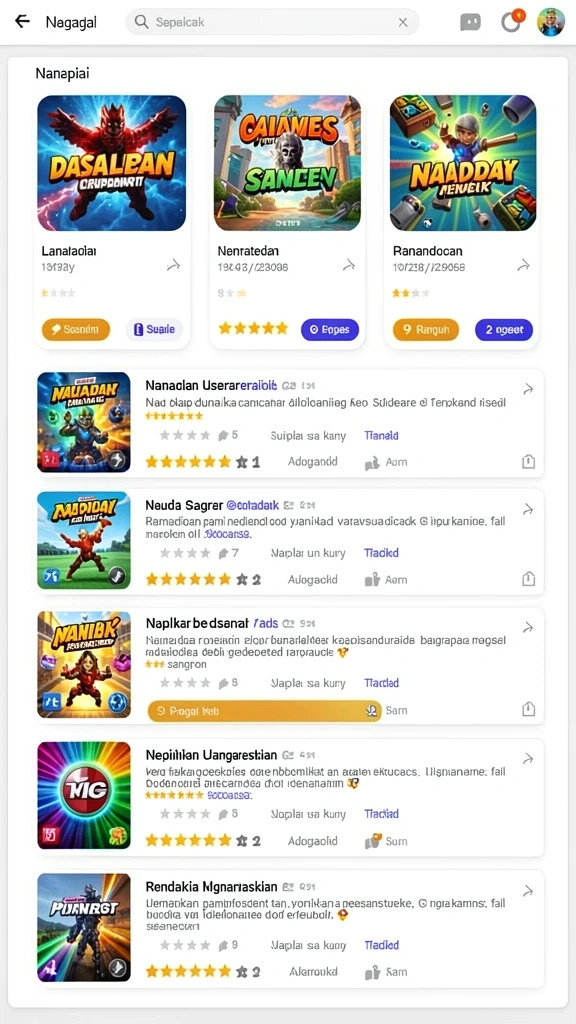Tap the Tlanald link in Nanadan row
Image resolution: width=576 pixels, height=1024 pixels.
381,435
